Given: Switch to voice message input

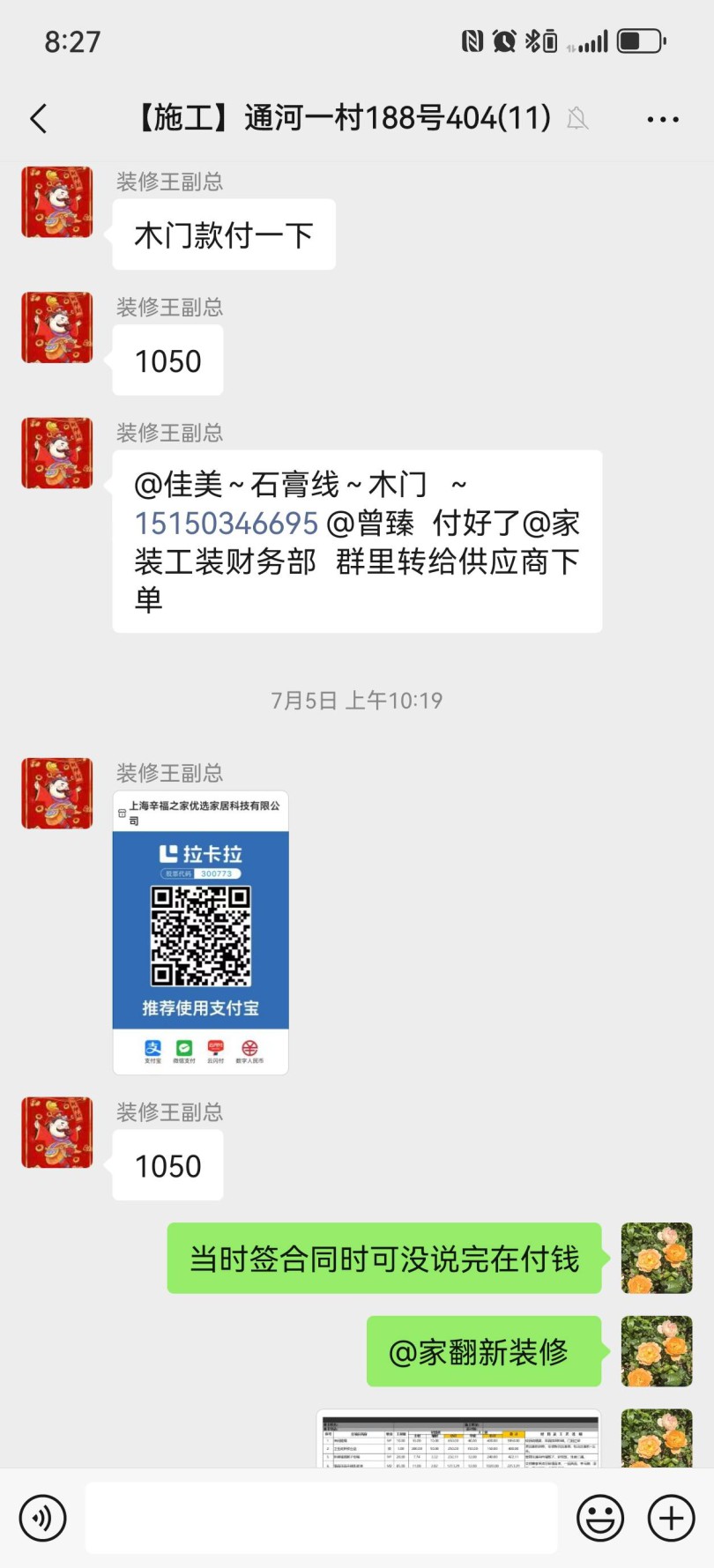Looking at the screenshot, I should (42, 1519).
